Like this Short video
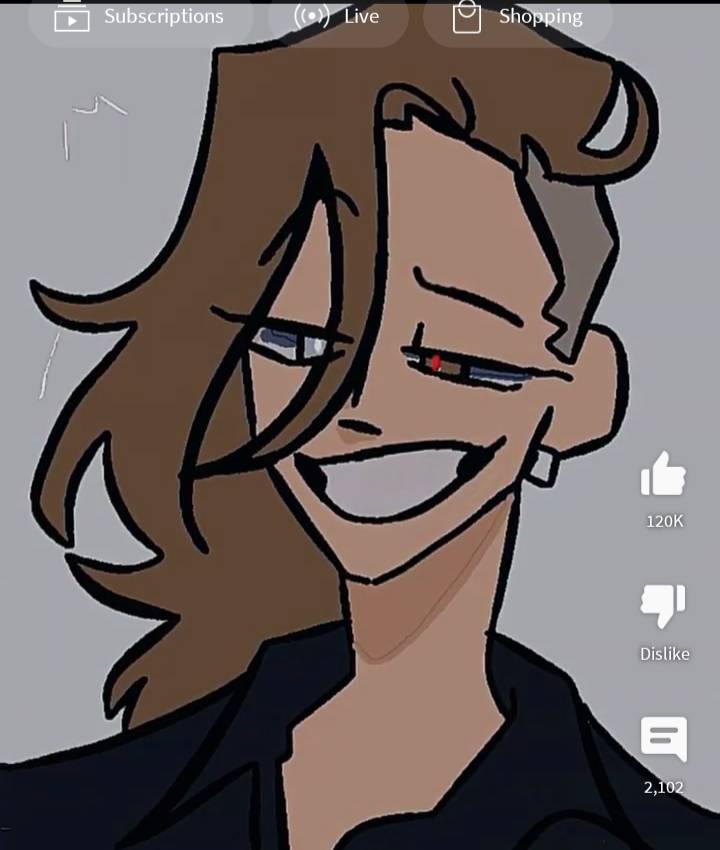Viewport: 720px width, 850px height. (663, 475)
